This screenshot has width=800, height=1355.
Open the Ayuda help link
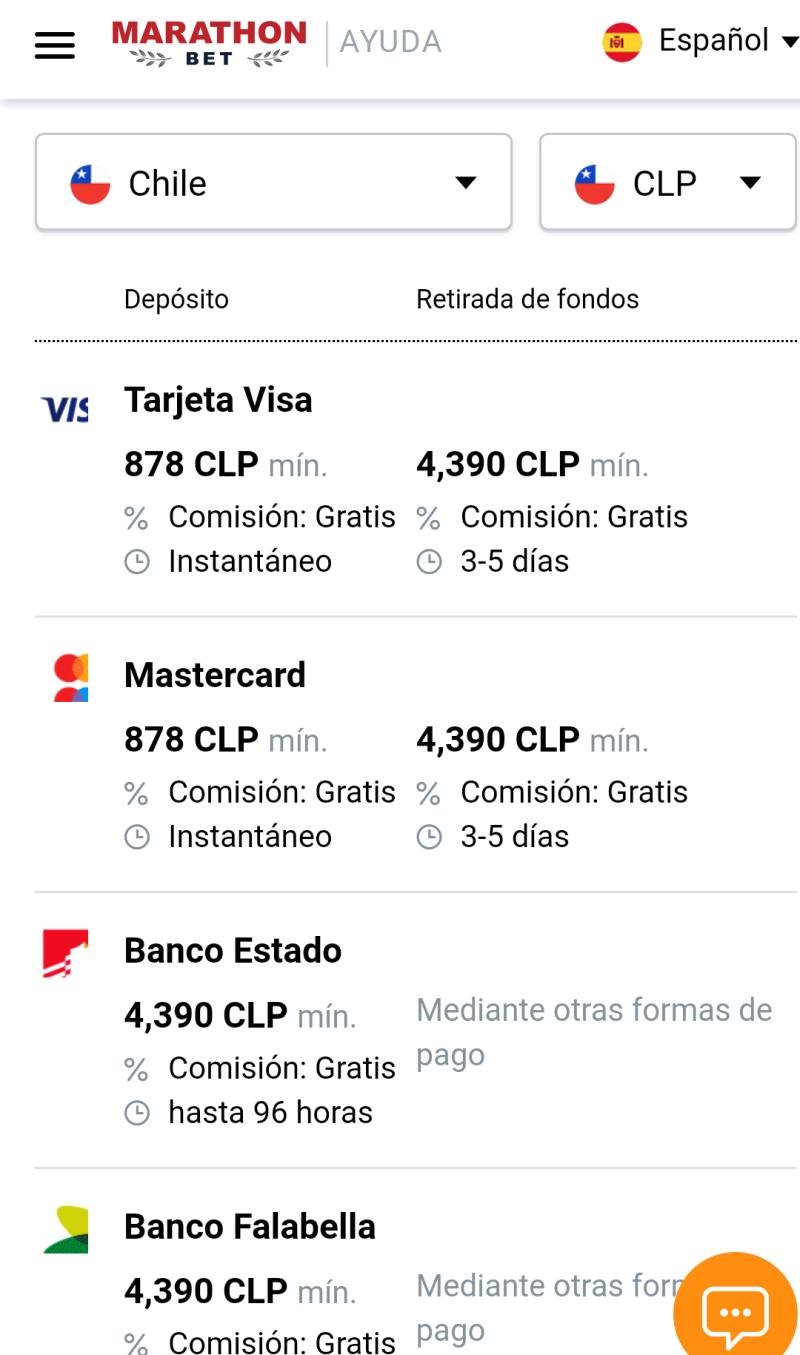pos(390,42)
